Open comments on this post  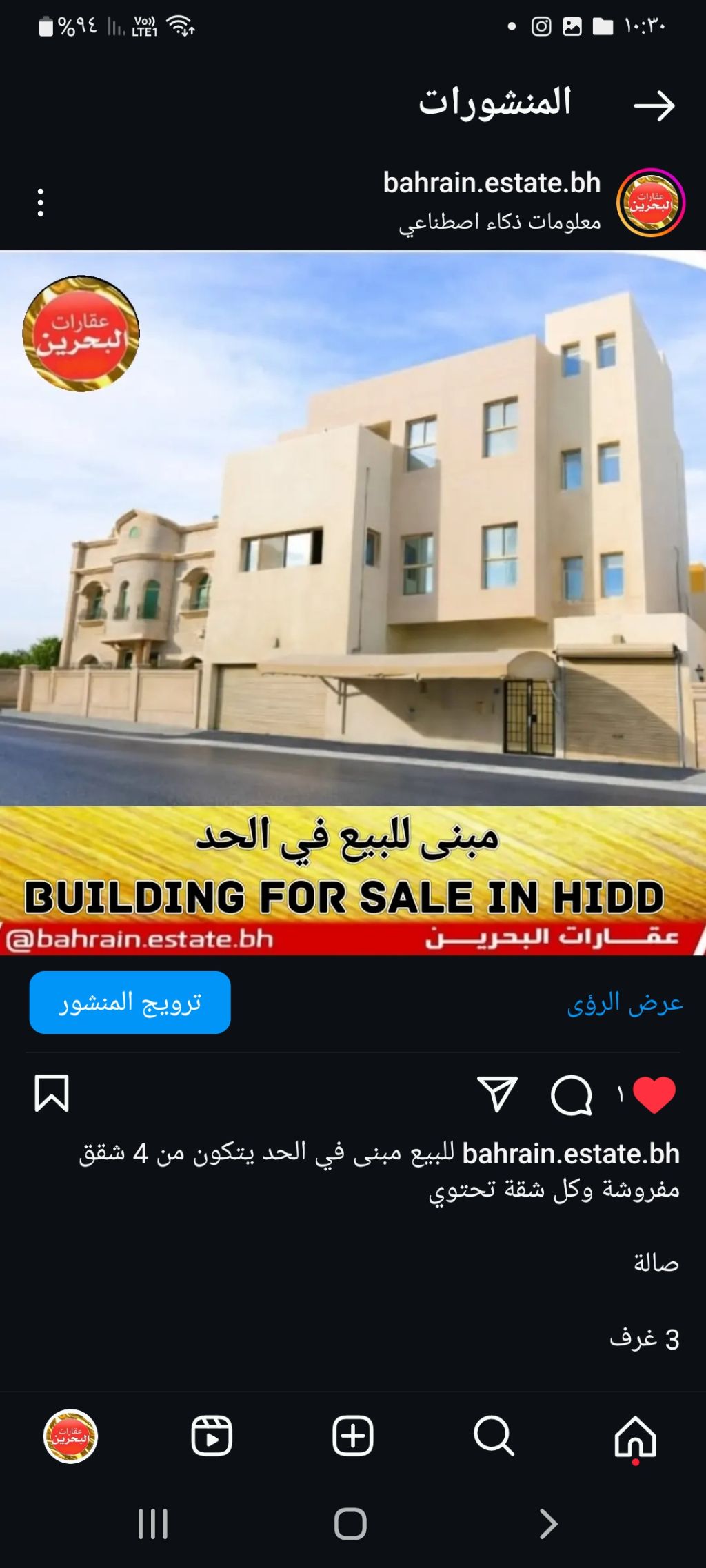[x=572, y=1094]
